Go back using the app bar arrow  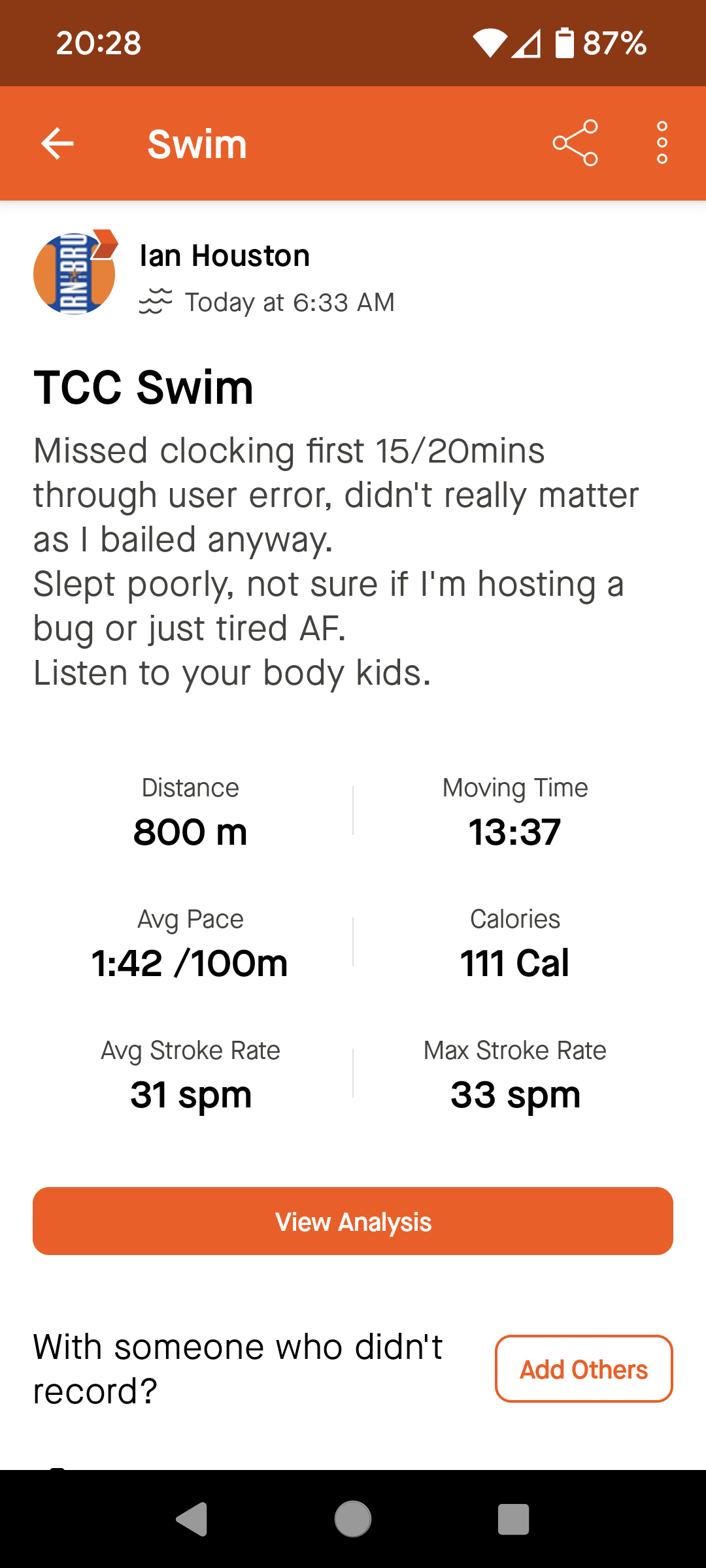[x=58, y=144]
